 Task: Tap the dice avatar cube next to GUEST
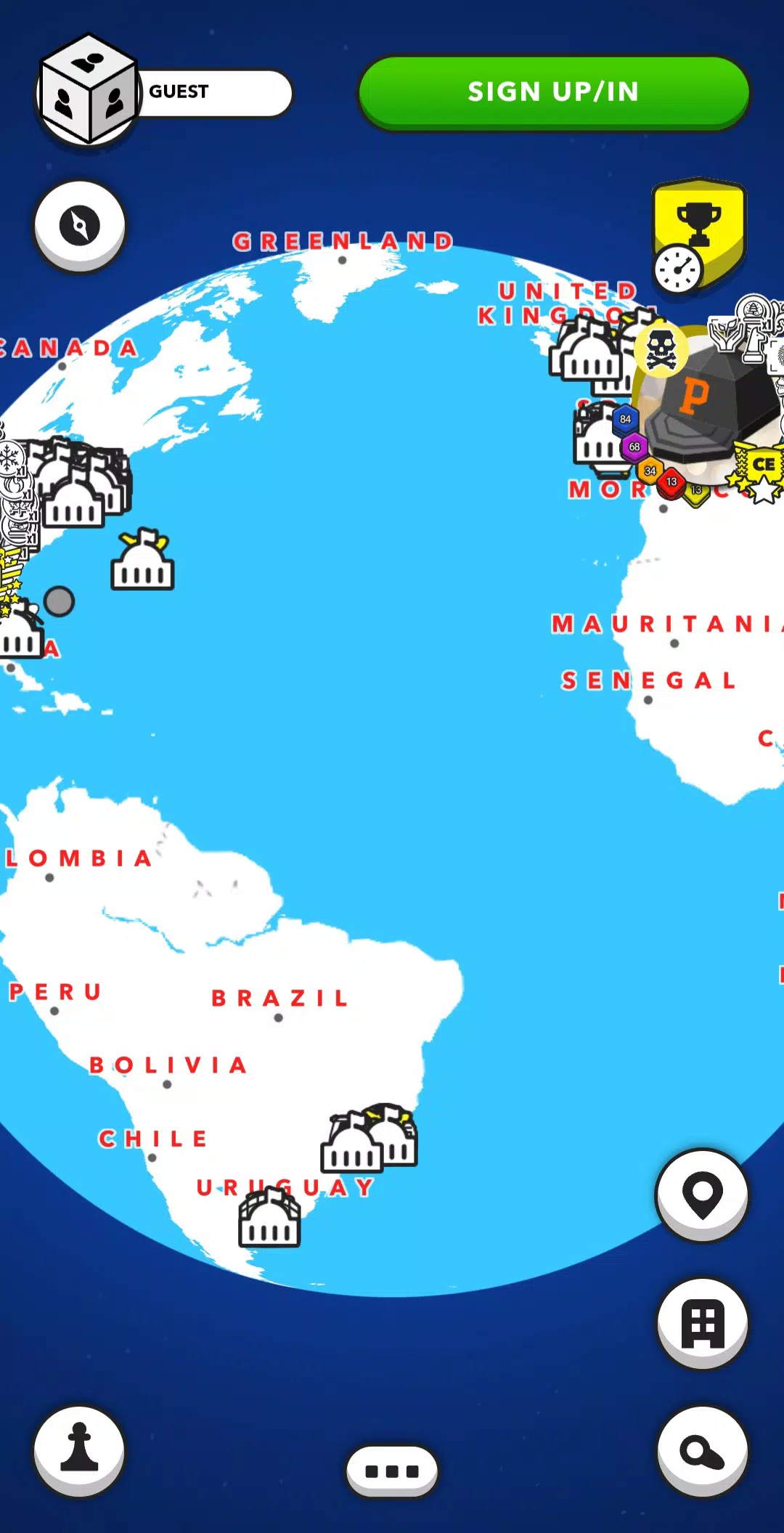pos(86,89)
